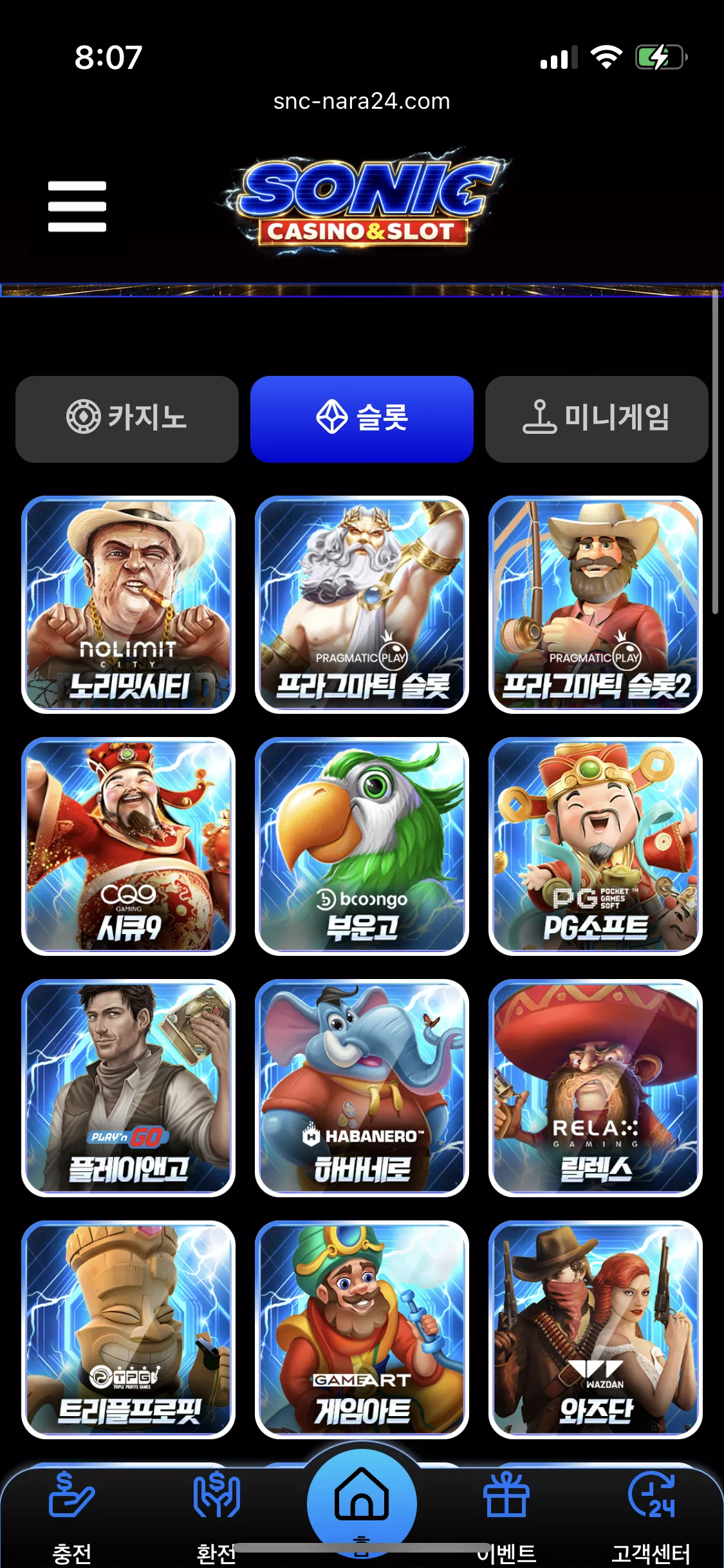Switch to the 카지노 tab

pos(127,419)
